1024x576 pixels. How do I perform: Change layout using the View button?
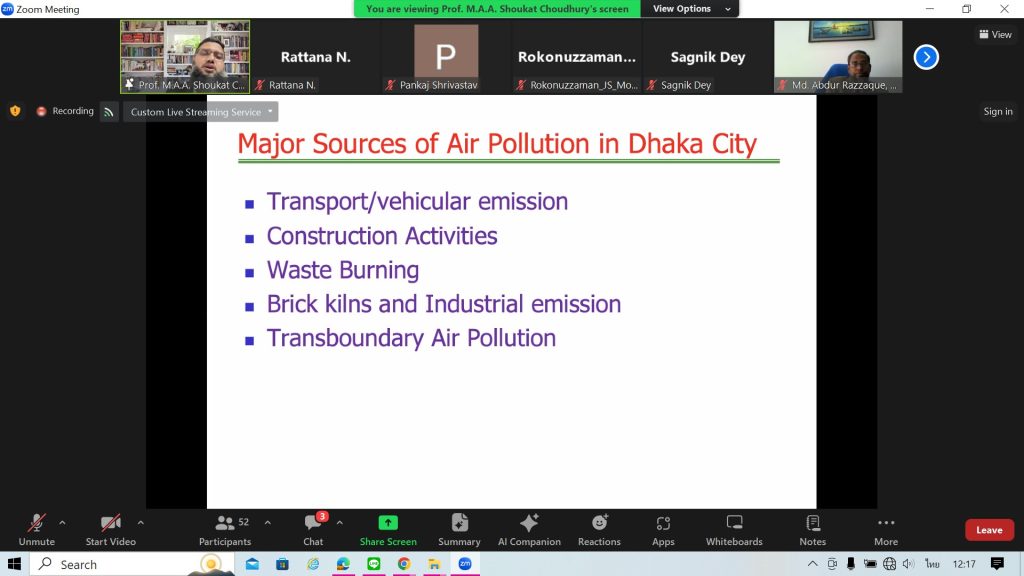(x=995, y=34)
